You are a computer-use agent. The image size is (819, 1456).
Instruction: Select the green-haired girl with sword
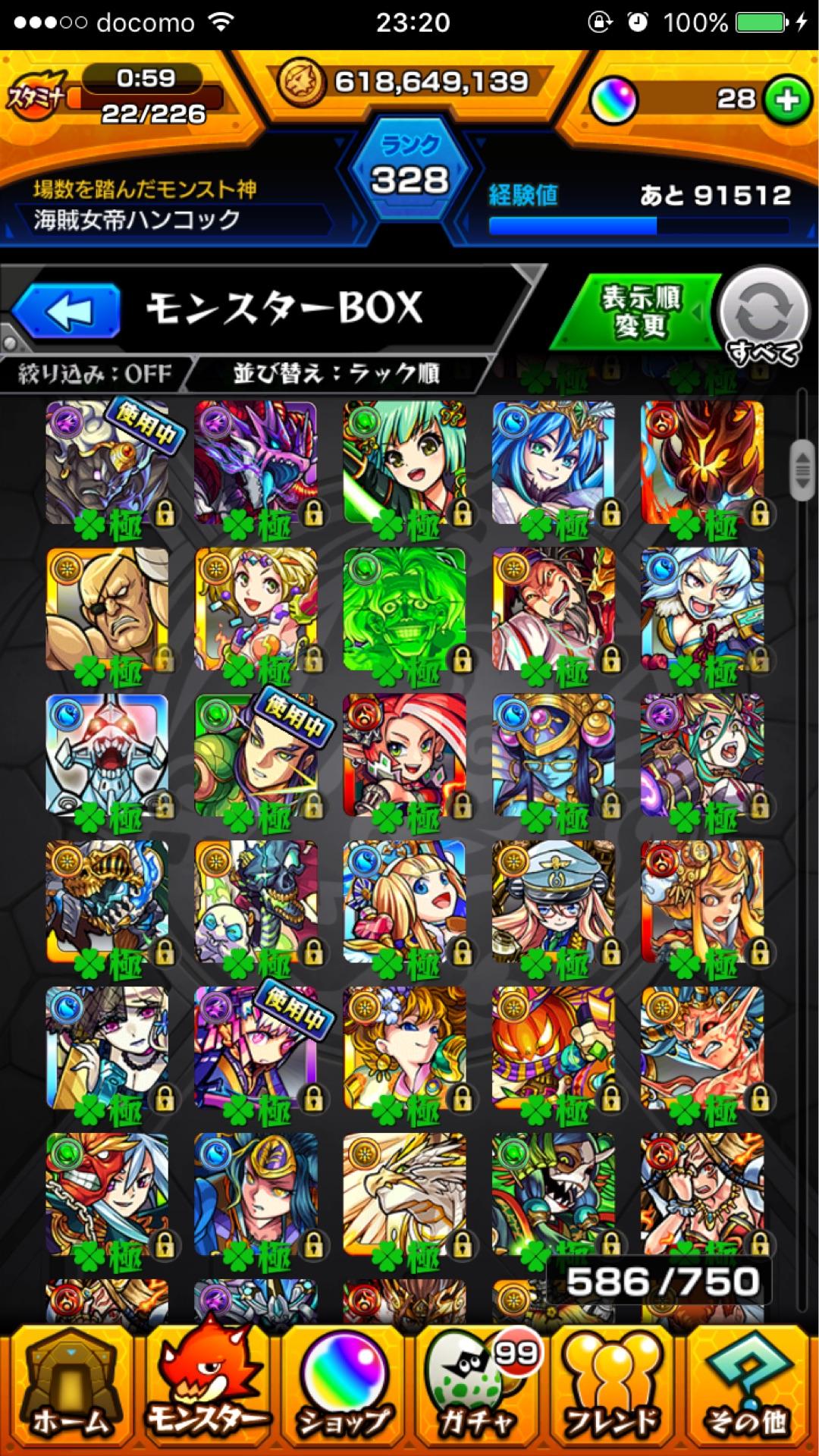coord(404,463)
